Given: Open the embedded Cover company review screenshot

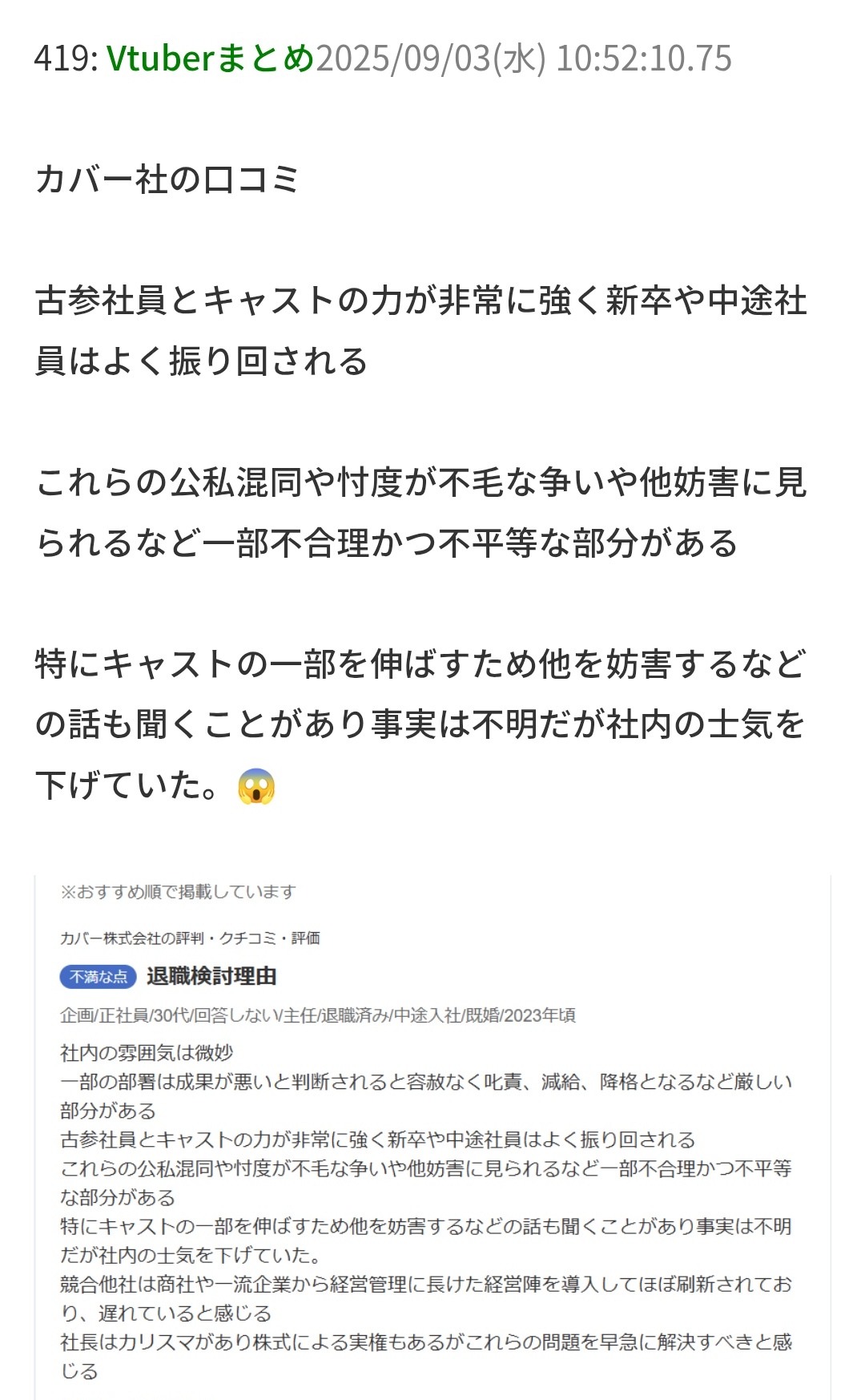Looking at the screenshot, I should click(432, 1138).
